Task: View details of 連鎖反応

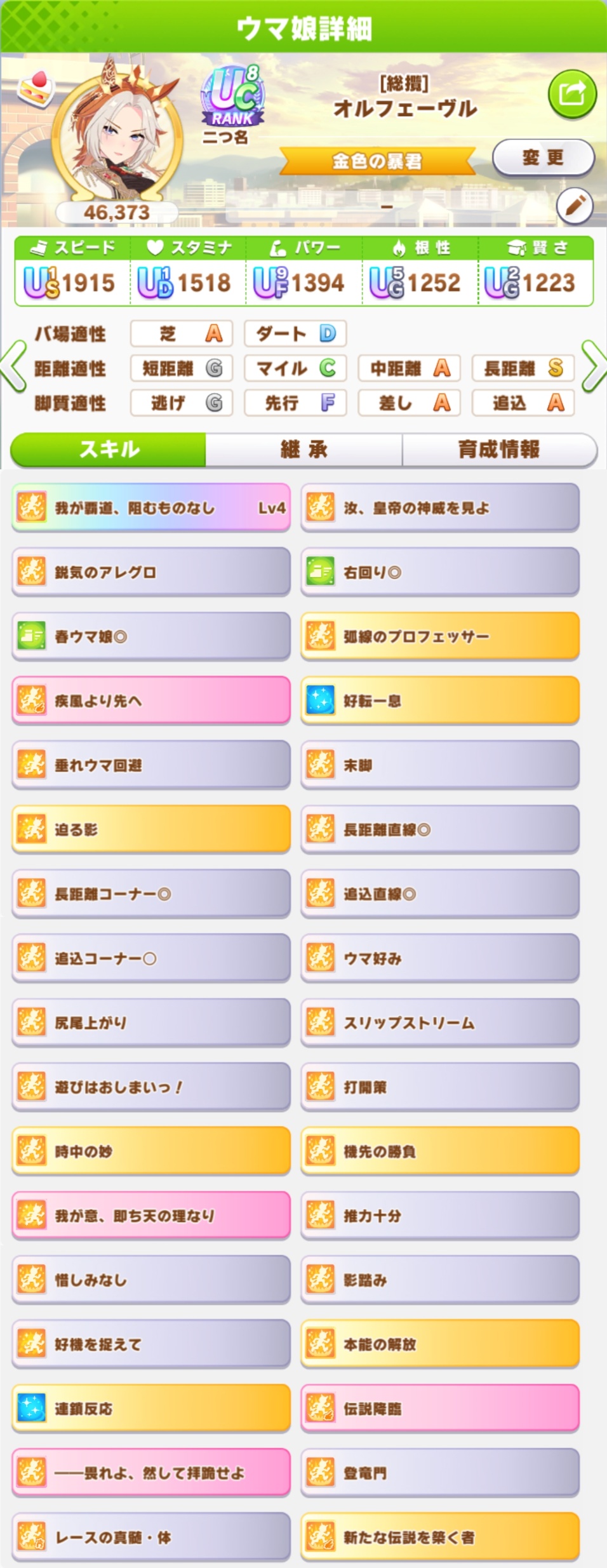Action: coord(151,1409)
